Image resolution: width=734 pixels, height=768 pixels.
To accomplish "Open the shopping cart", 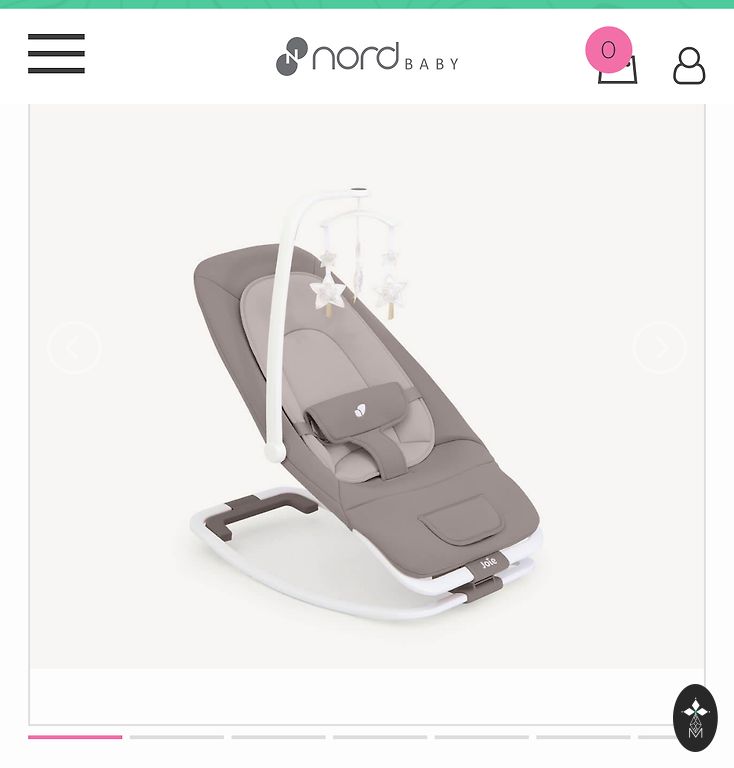I will [x=616, y=66].
